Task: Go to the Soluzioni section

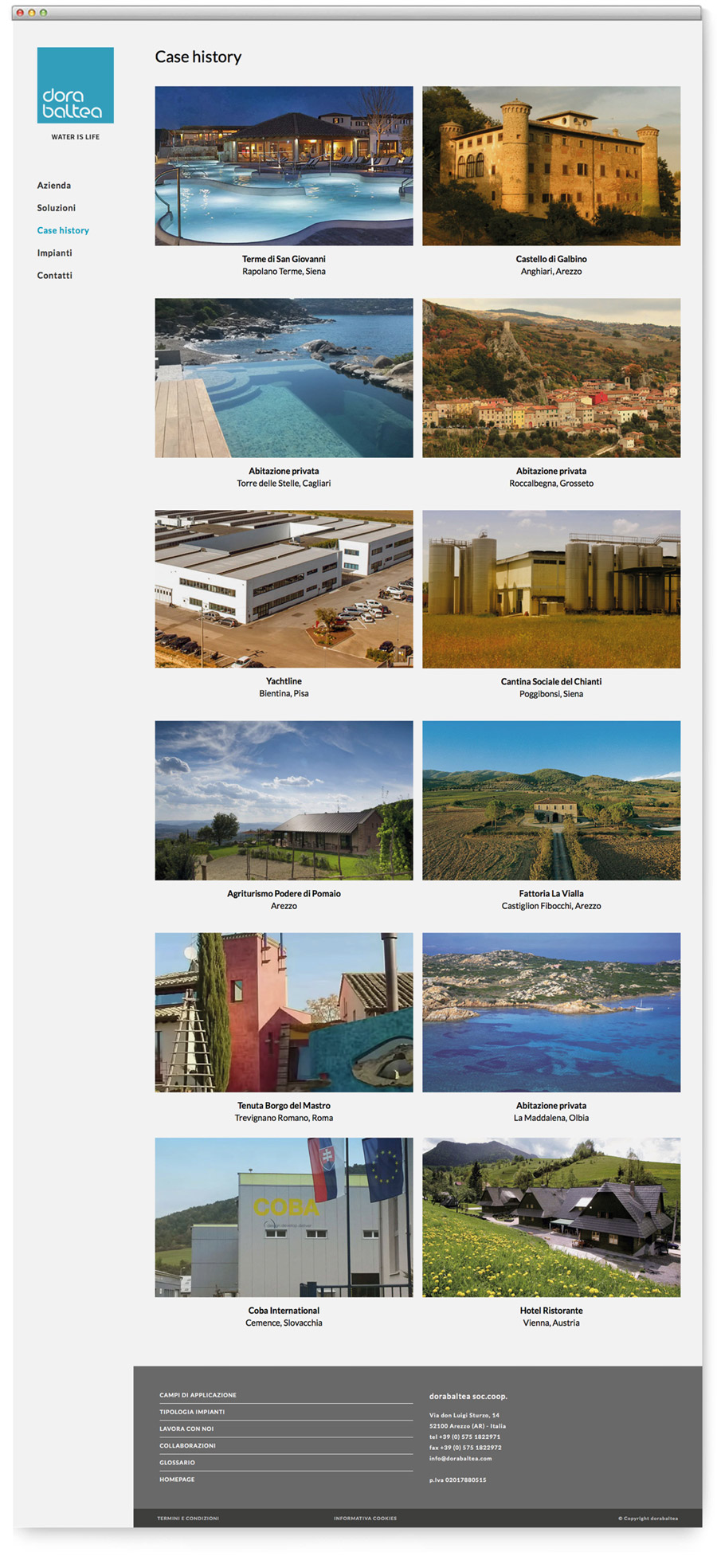Action: click(x=56, y=208)
